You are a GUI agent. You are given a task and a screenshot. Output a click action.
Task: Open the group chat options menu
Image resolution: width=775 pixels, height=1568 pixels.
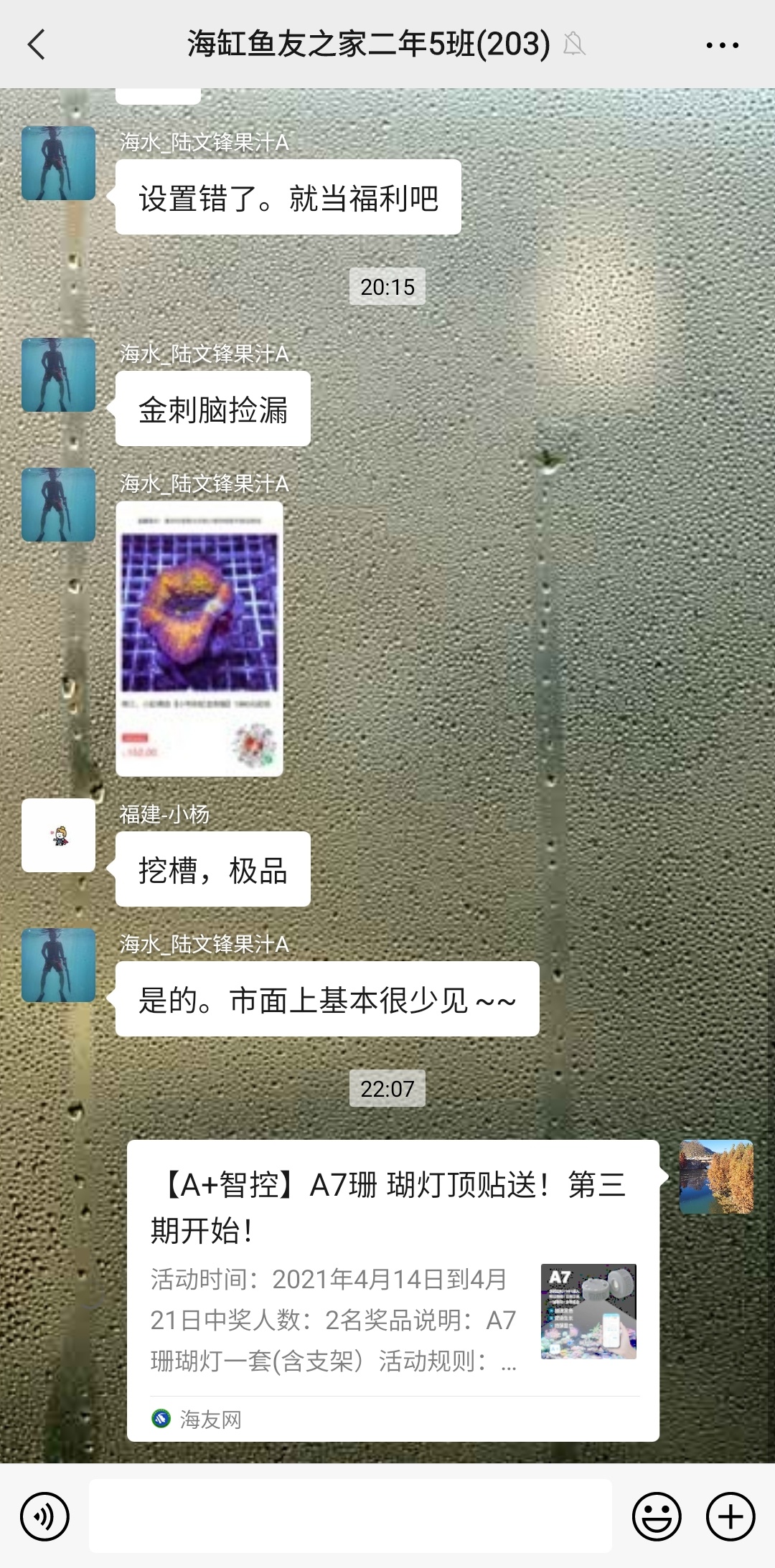(x=722, y=44)
